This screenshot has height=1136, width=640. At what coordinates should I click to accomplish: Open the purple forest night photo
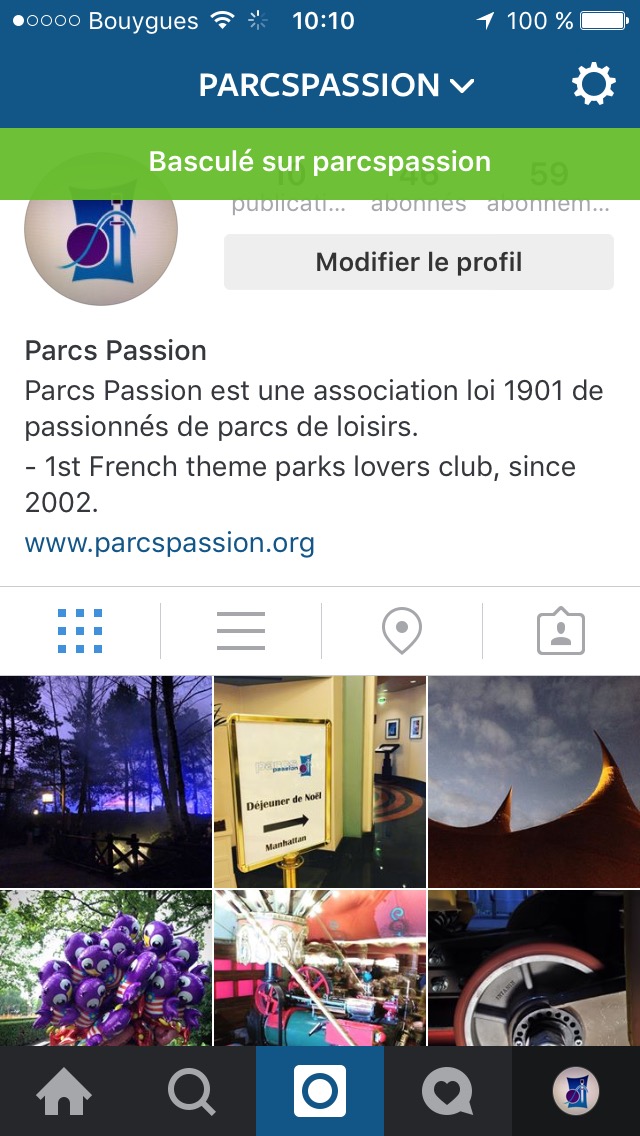[x=106, y=781]
